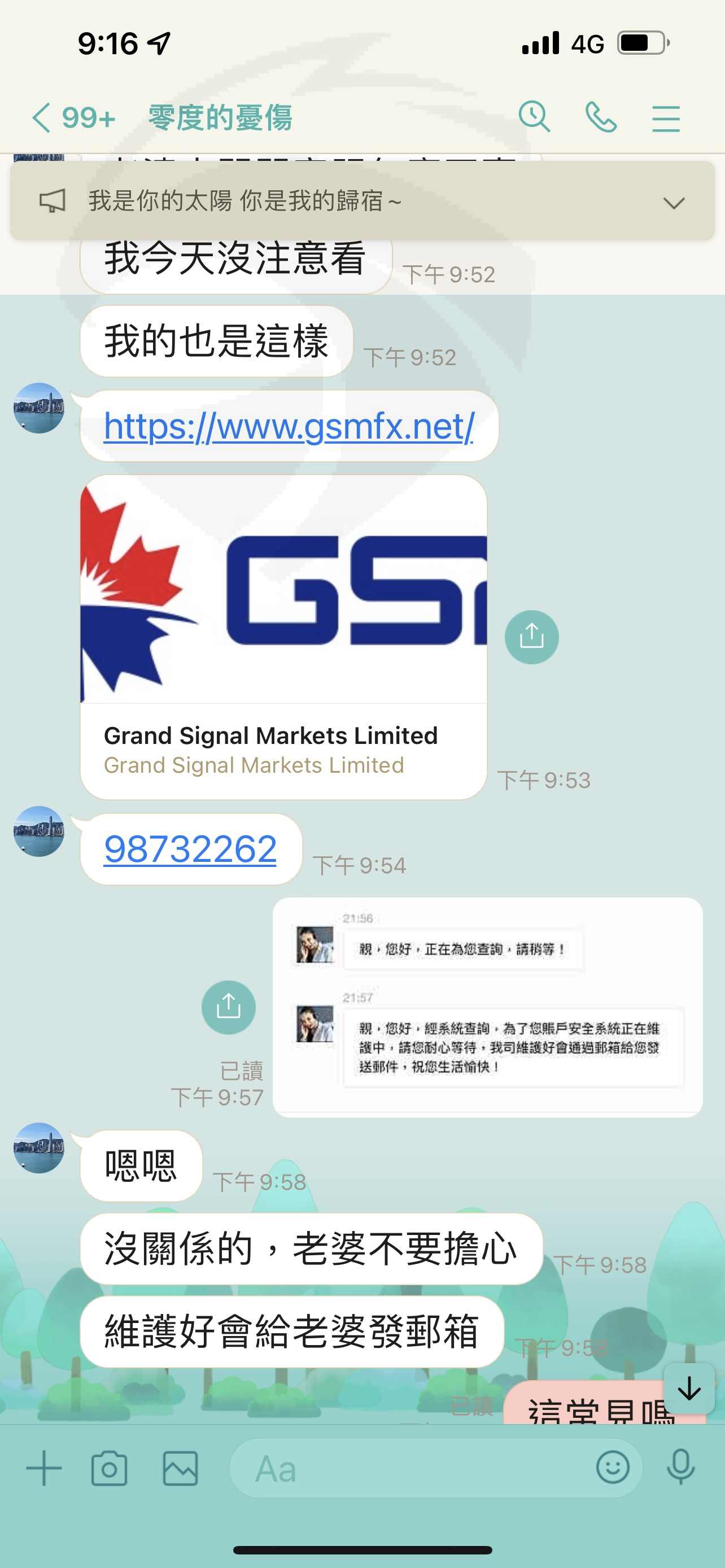The image size is (725, 1568).
Task: Share the sent screenshot image
Action: coord(228,1007)
